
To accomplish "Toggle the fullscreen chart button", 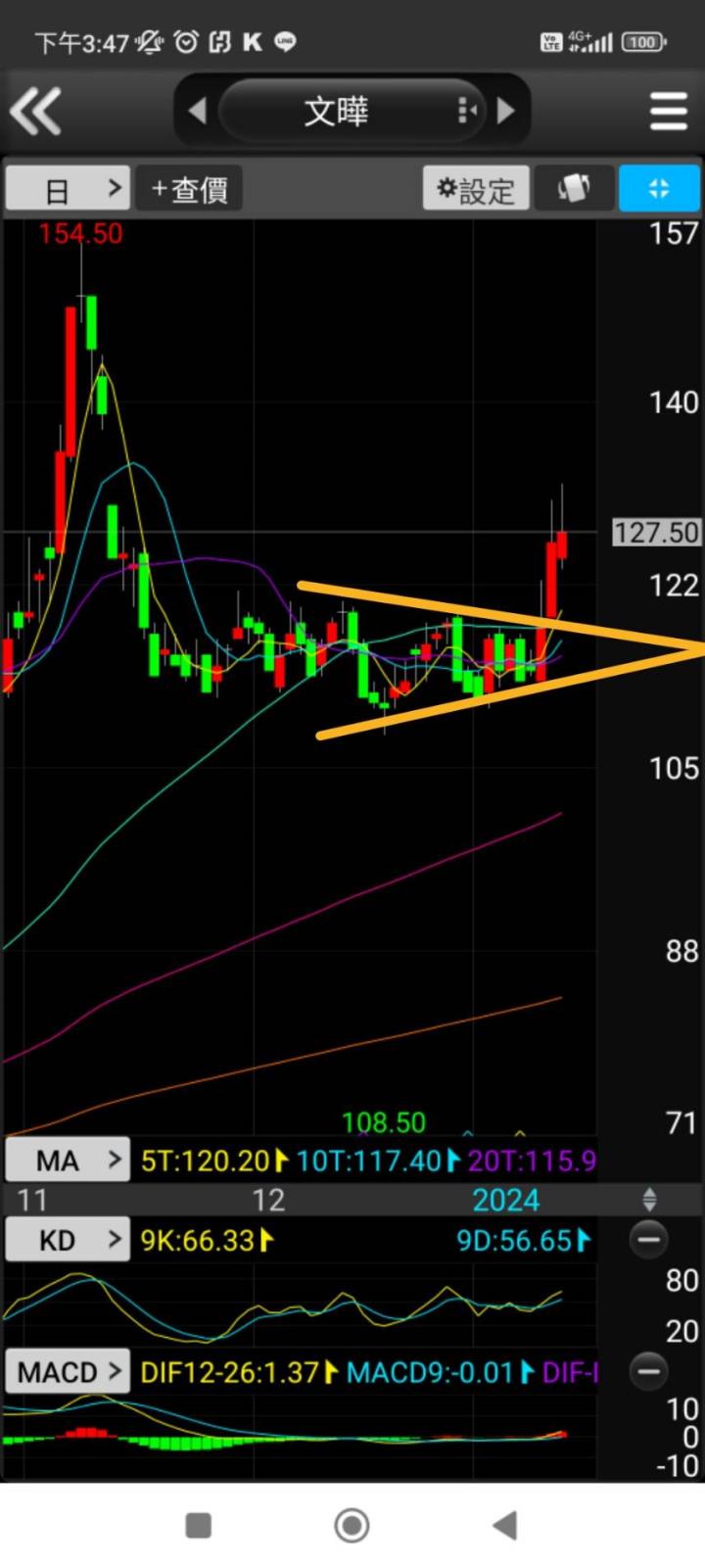I will coord(659,188).
